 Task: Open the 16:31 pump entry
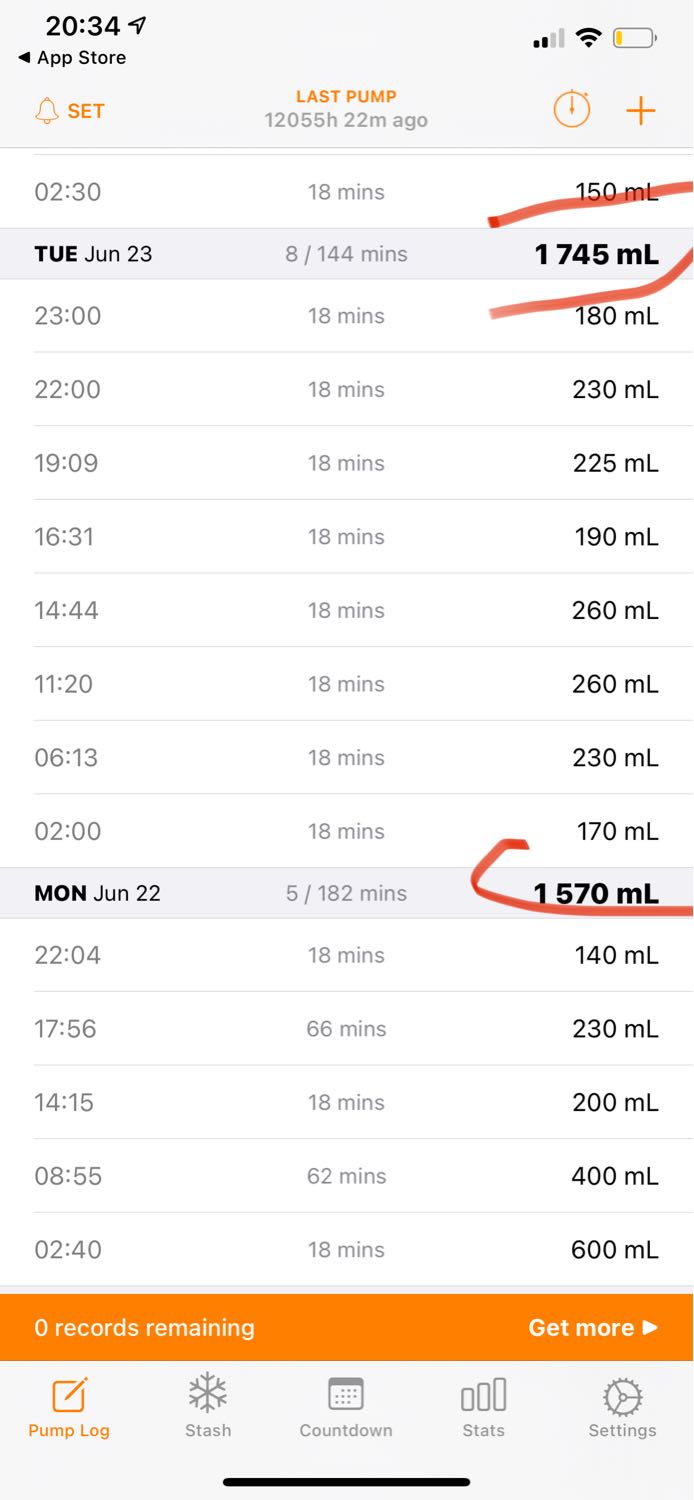click(x=347, y=537)
